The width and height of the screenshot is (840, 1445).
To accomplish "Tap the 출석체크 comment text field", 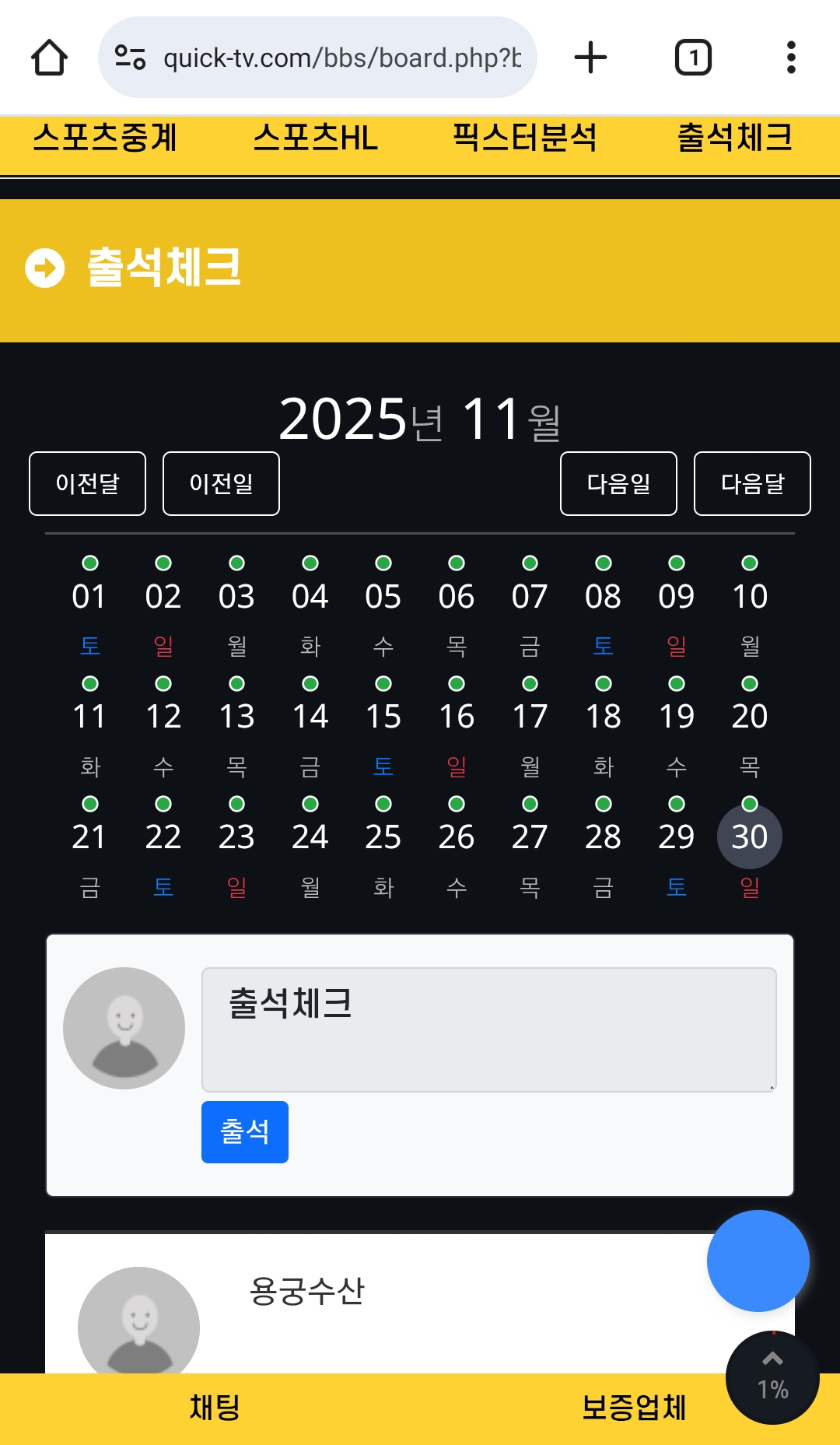I will pyautogui.click(x=488, y=1029).
